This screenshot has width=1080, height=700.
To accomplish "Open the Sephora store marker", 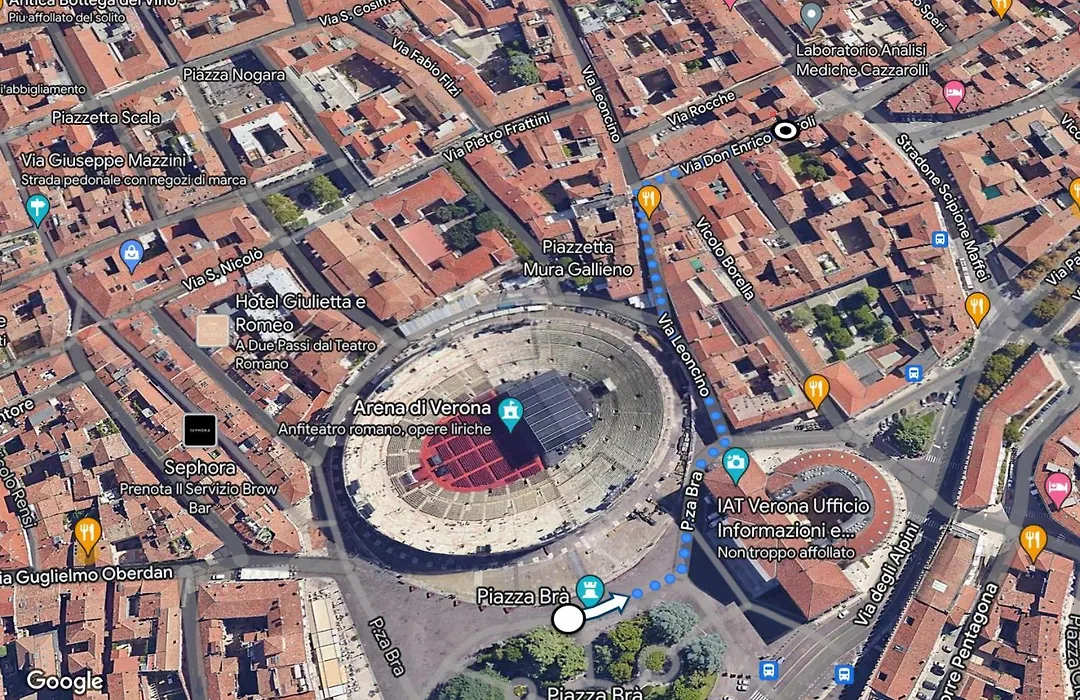I will tap(199, 430).
